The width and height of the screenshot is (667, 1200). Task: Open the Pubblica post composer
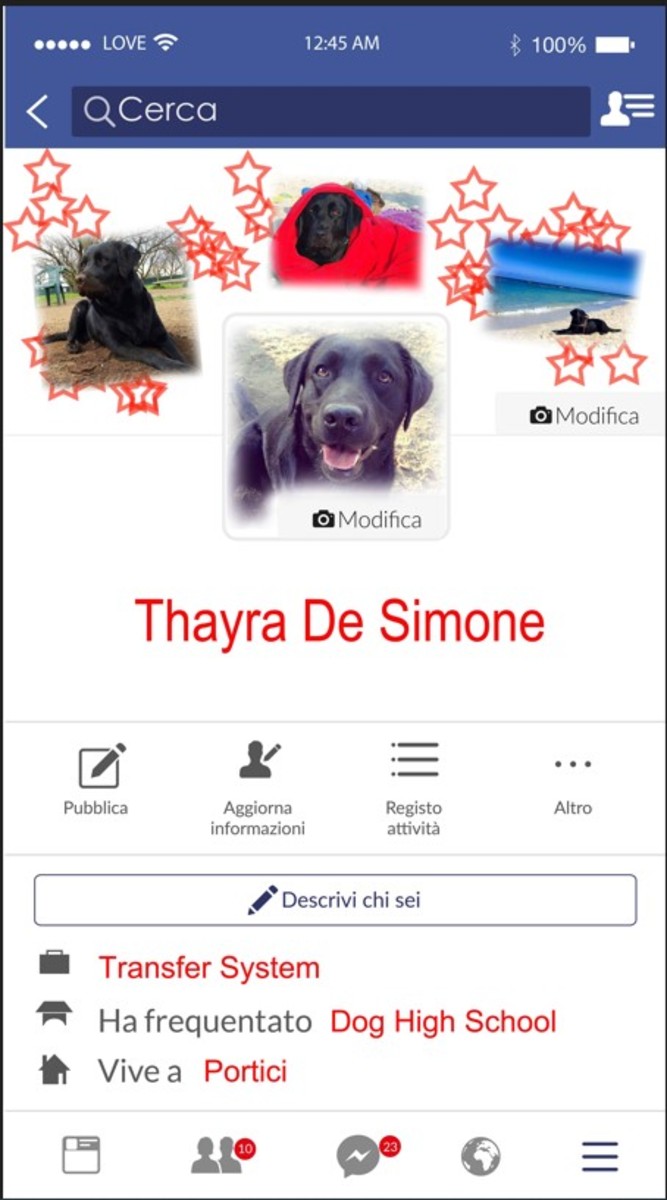pos(97,782)
